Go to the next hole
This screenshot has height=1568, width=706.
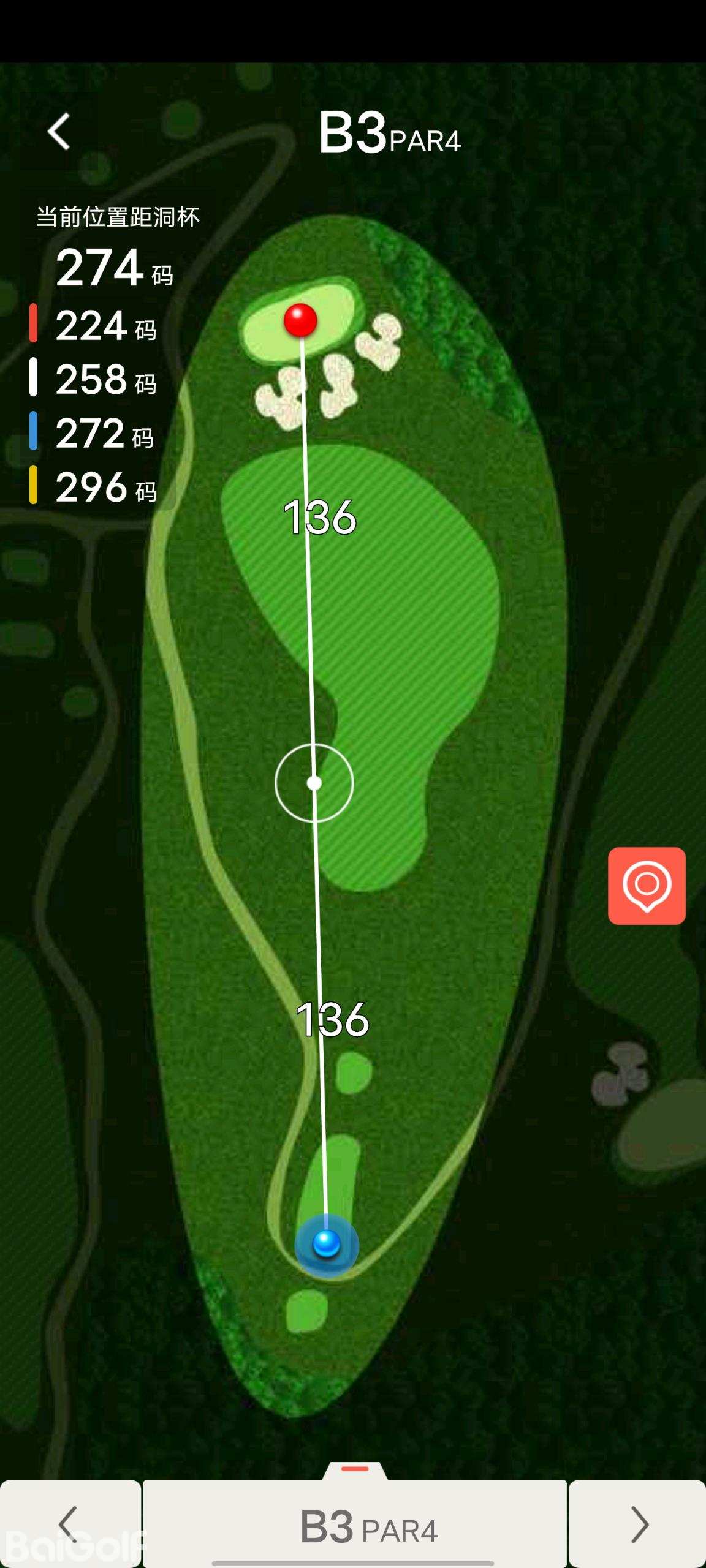[638, 1523]
